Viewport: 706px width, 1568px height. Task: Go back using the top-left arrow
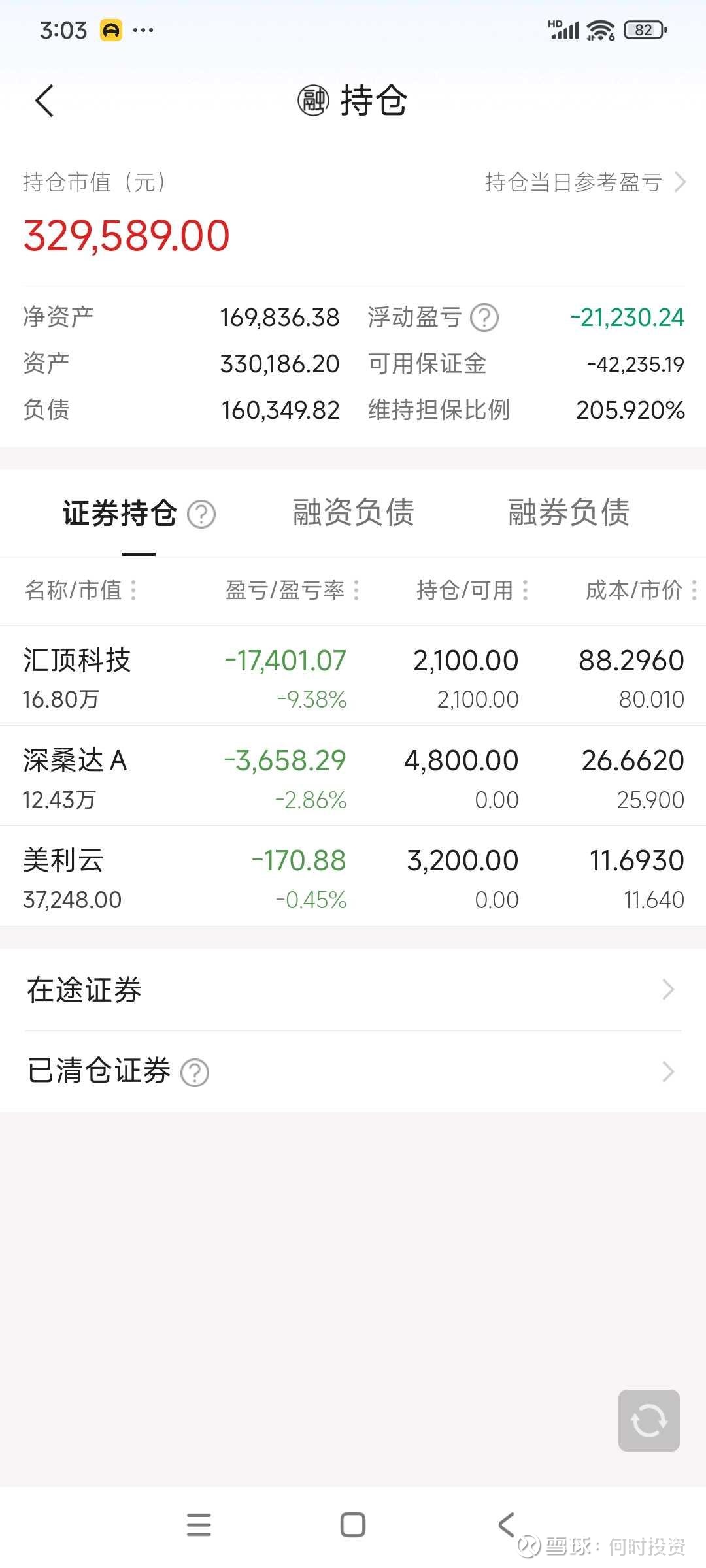[44, 101]
